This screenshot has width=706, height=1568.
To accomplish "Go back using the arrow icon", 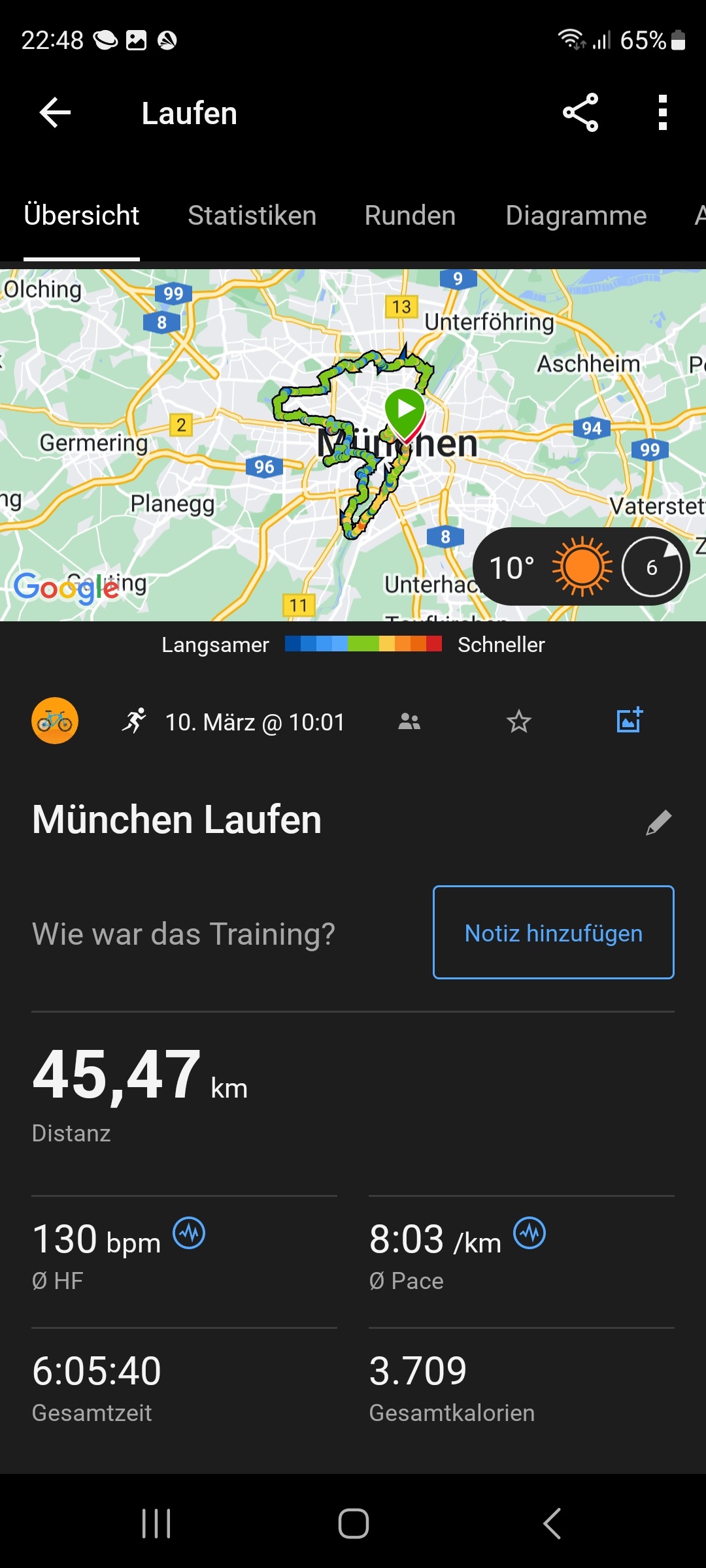I will [55, 113].
